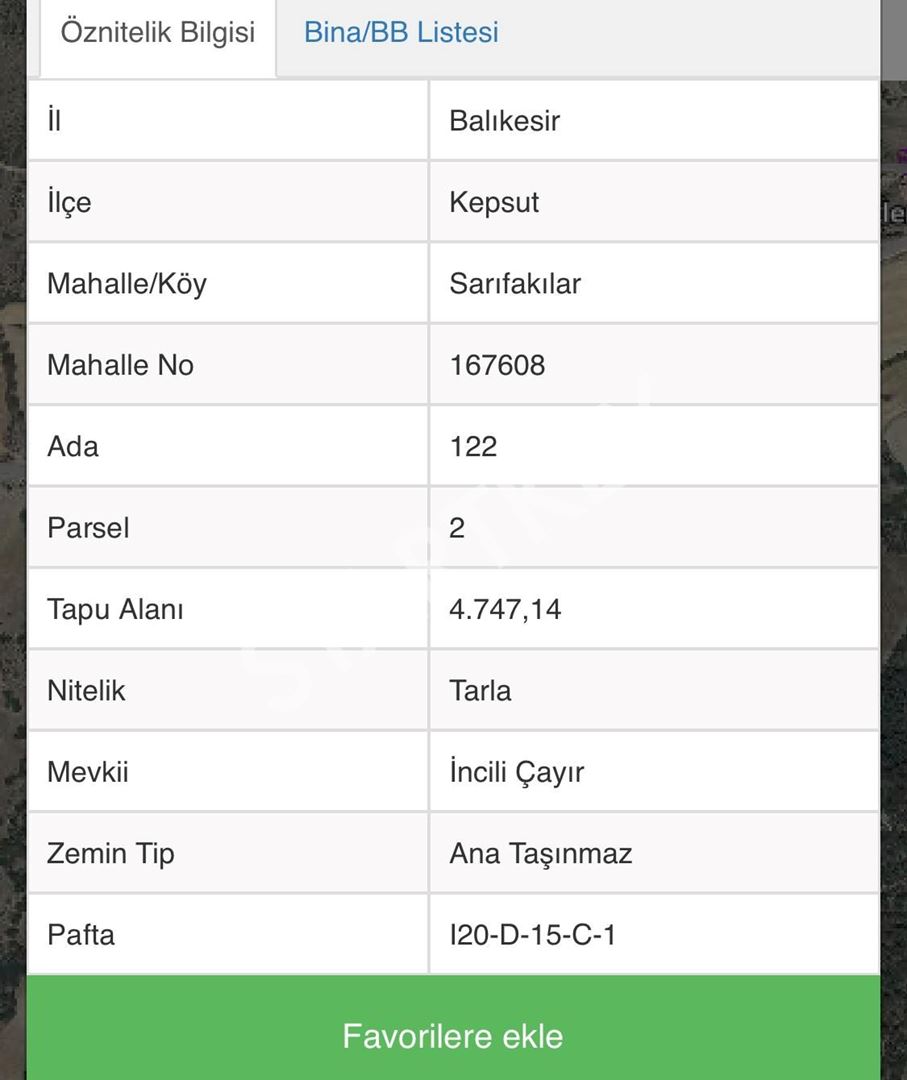Switch to the Bina/BB Listesi tab
This screenshot has width=907, height=1080.
(401, 33)
